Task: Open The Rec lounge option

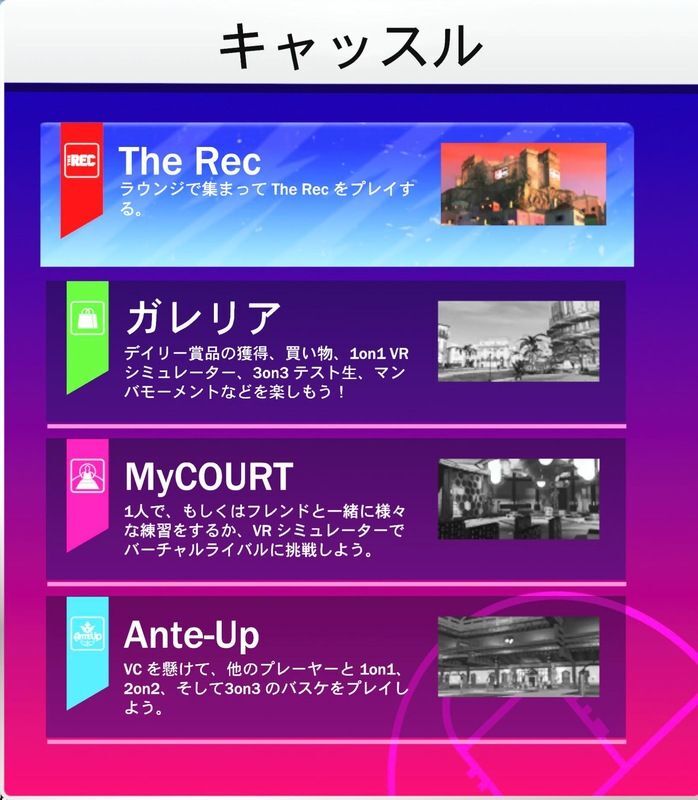Action: pos(336,194)
